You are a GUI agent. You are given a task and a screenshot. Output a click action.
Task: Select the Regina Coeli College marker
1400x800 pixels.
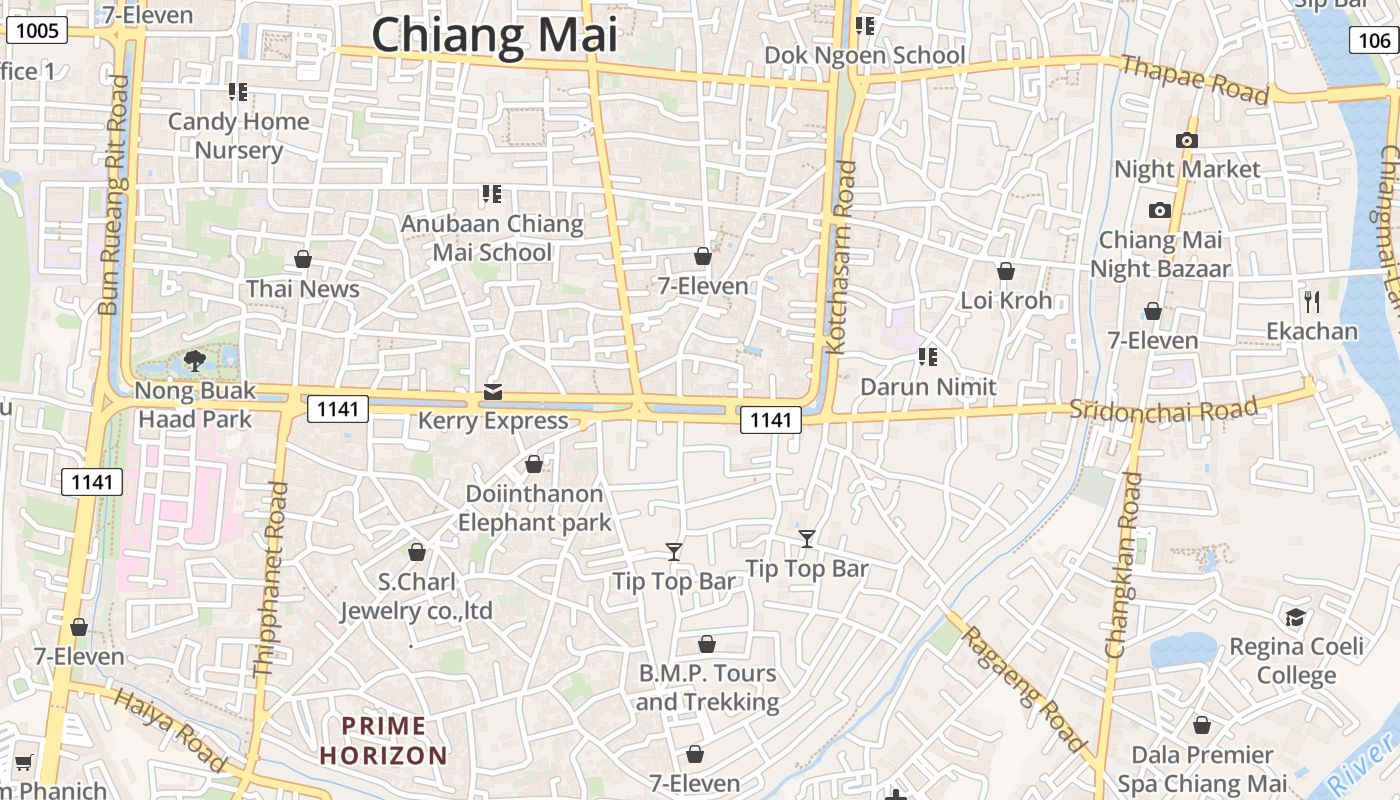point(1296,617)
